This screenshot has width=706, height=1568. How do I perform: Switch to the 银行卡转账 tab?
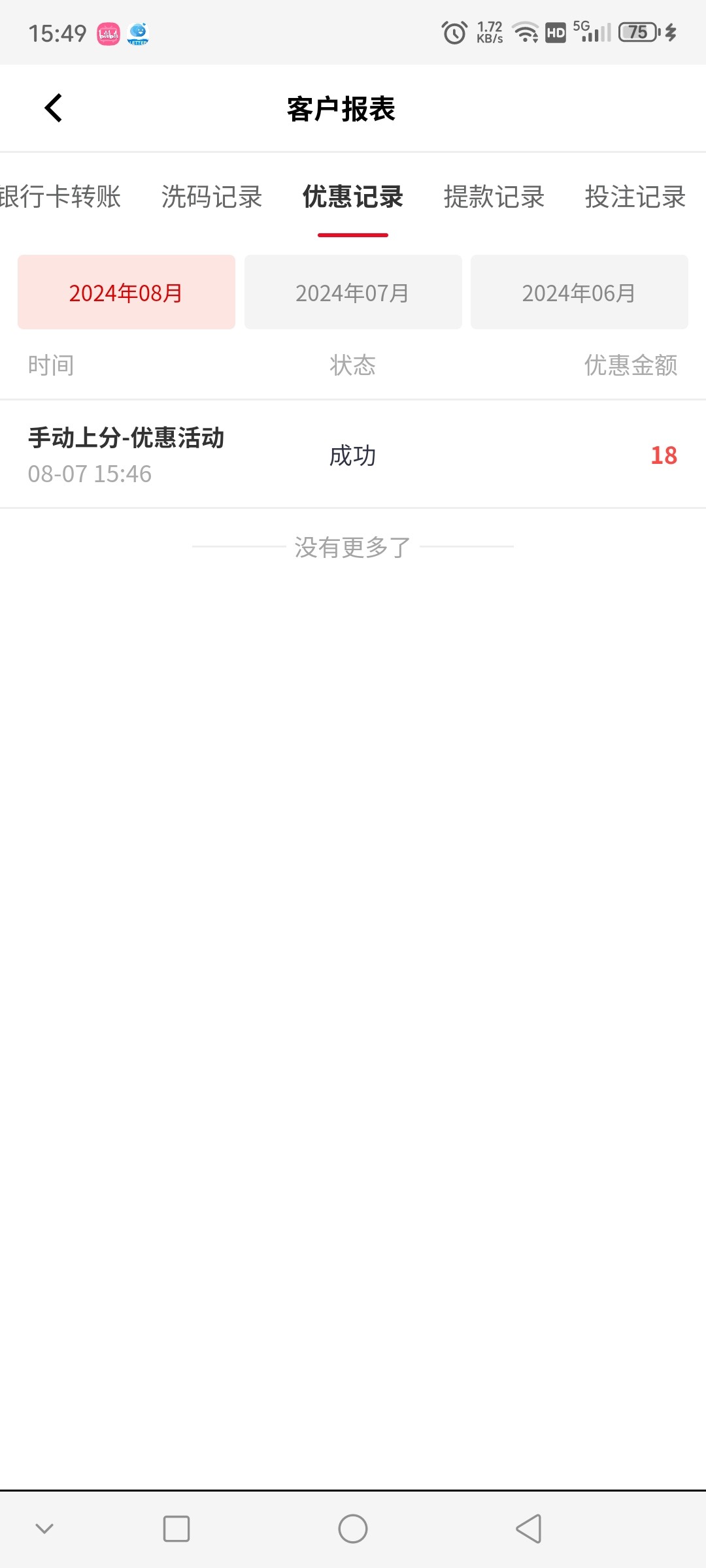(x=60, y=197)
